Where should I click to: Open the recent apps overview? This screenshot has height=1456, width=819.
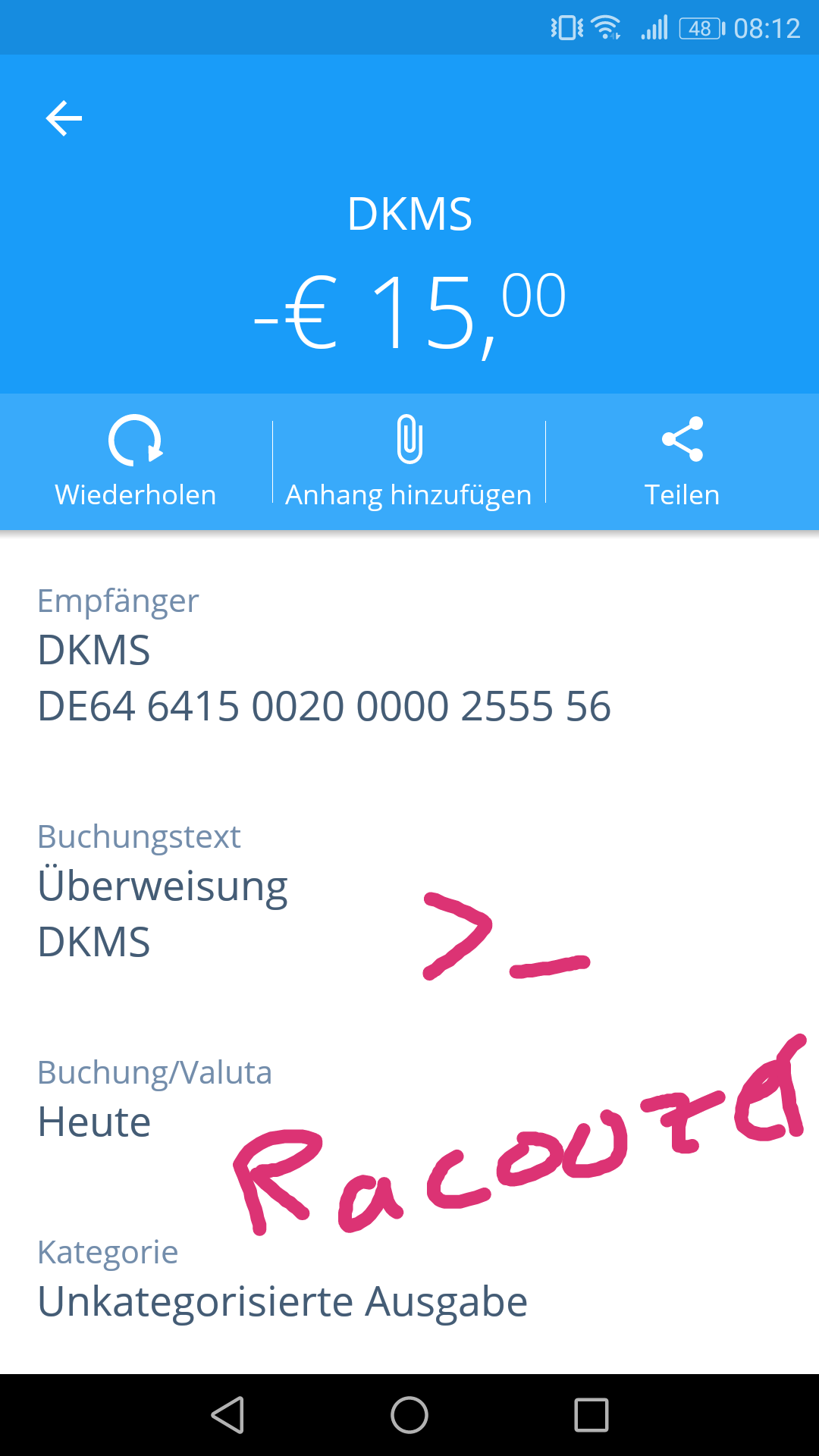591,1415
